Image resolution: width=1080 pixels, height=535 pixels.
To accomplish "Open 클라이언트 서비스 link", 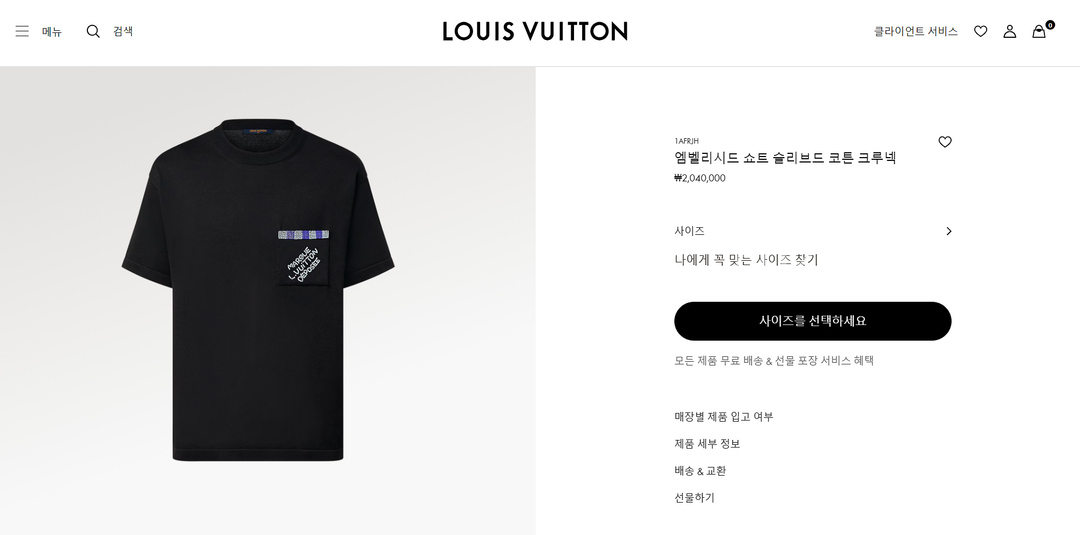I will 915,31.
